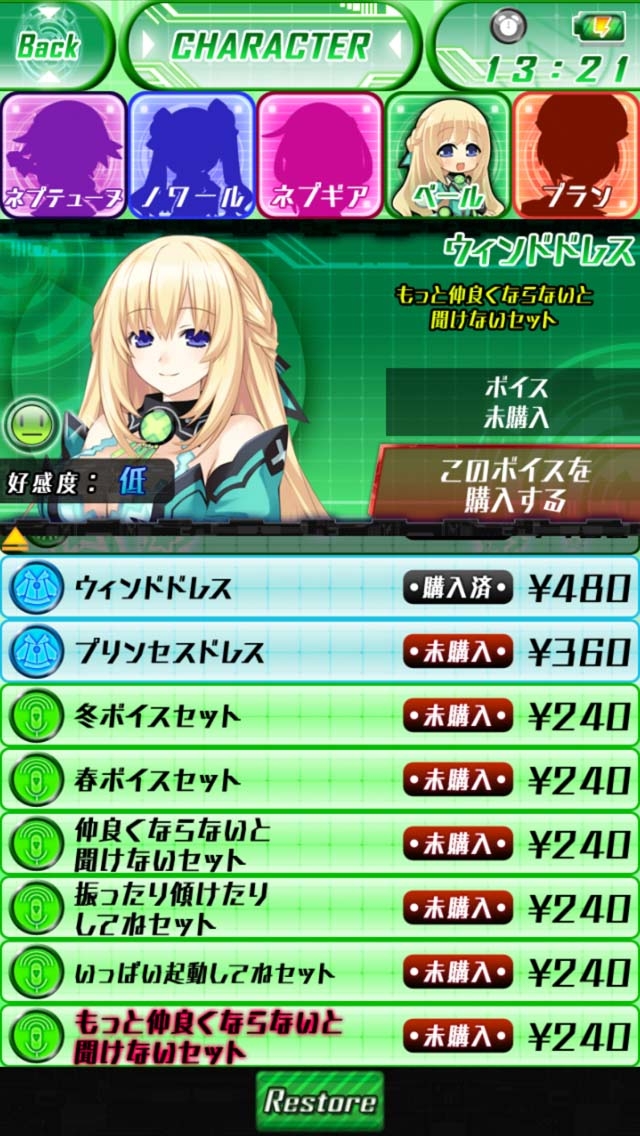The image size is (640, 1136).
Task: Select the ネプテューヌ character tab
Action: [64, 154]
